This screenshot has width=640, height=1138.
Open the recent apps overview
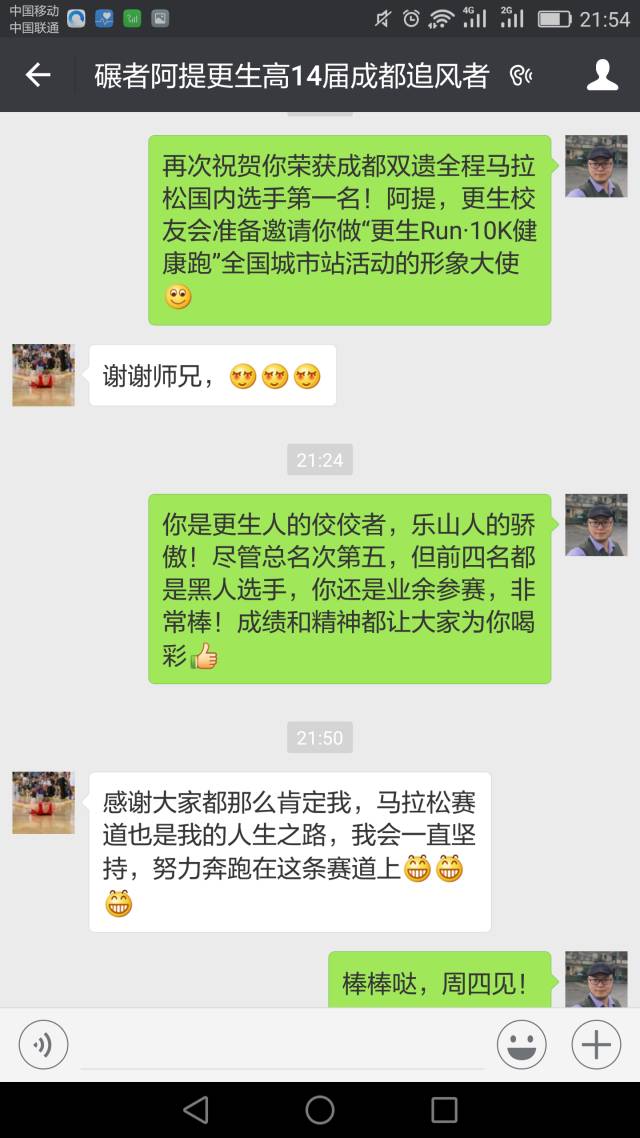point(444,1109)
